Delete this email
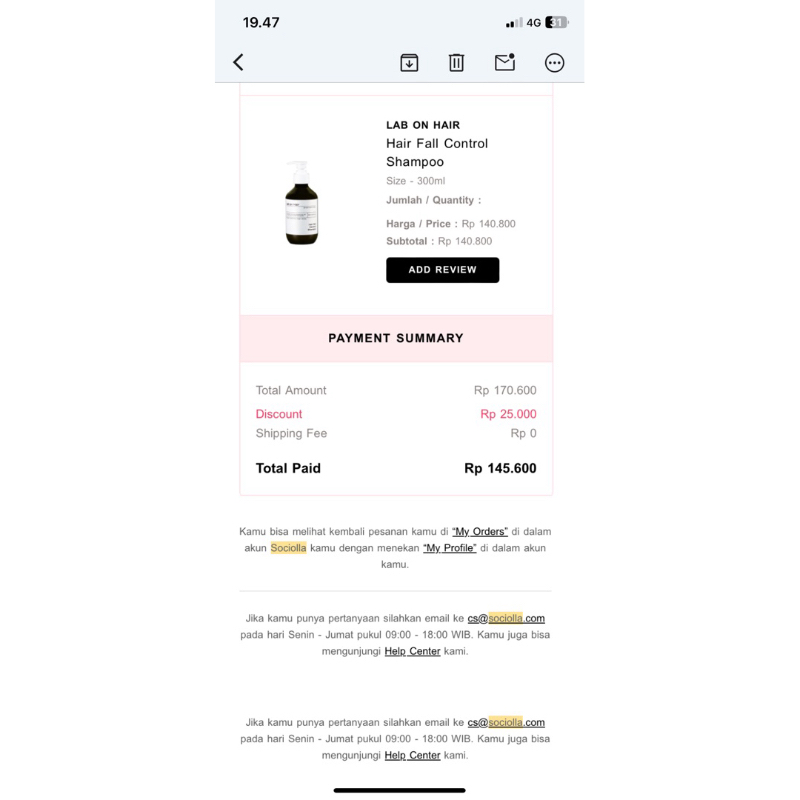The width and height of the screenshot is (800, 800). (x=457, y=62)
